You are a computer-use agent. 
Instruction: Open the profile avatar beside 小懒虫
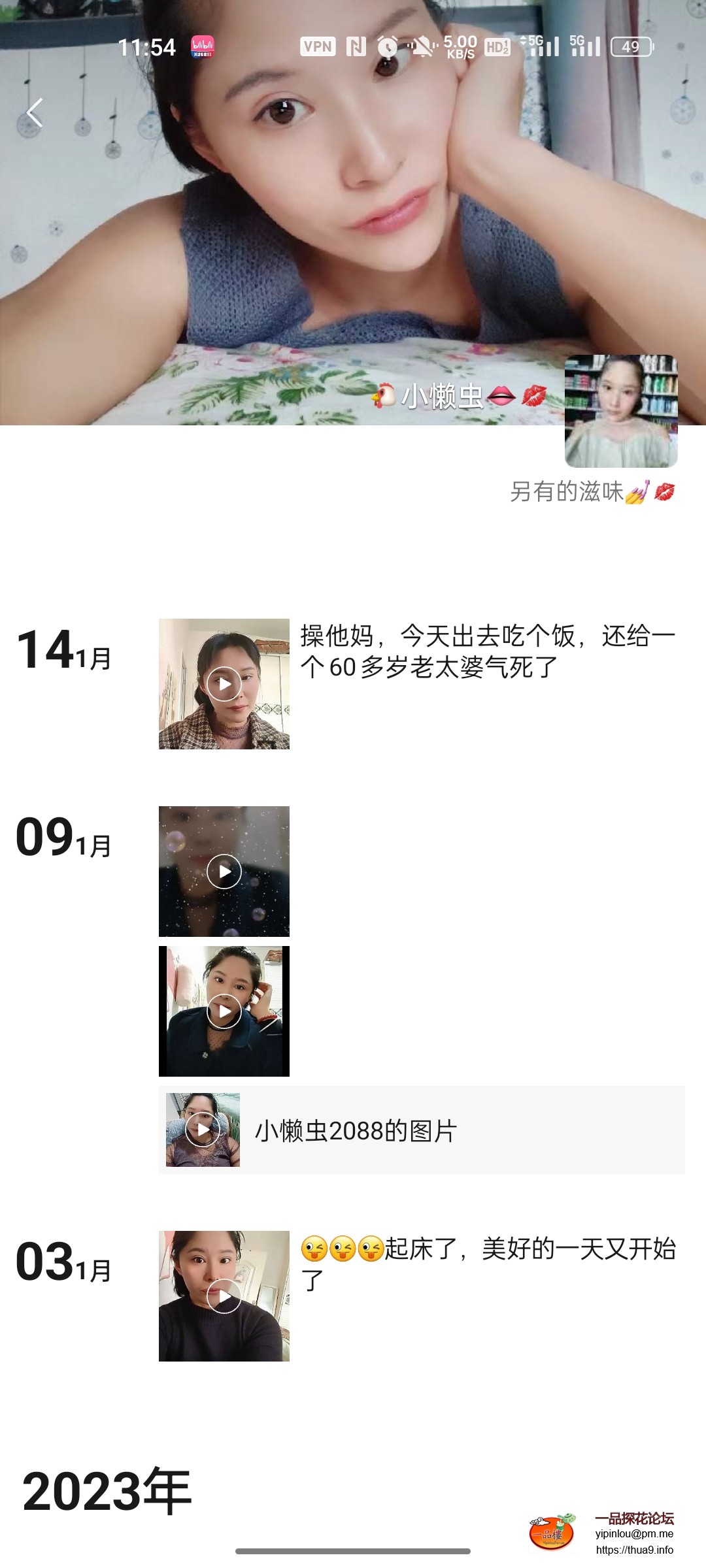(620, 411)
